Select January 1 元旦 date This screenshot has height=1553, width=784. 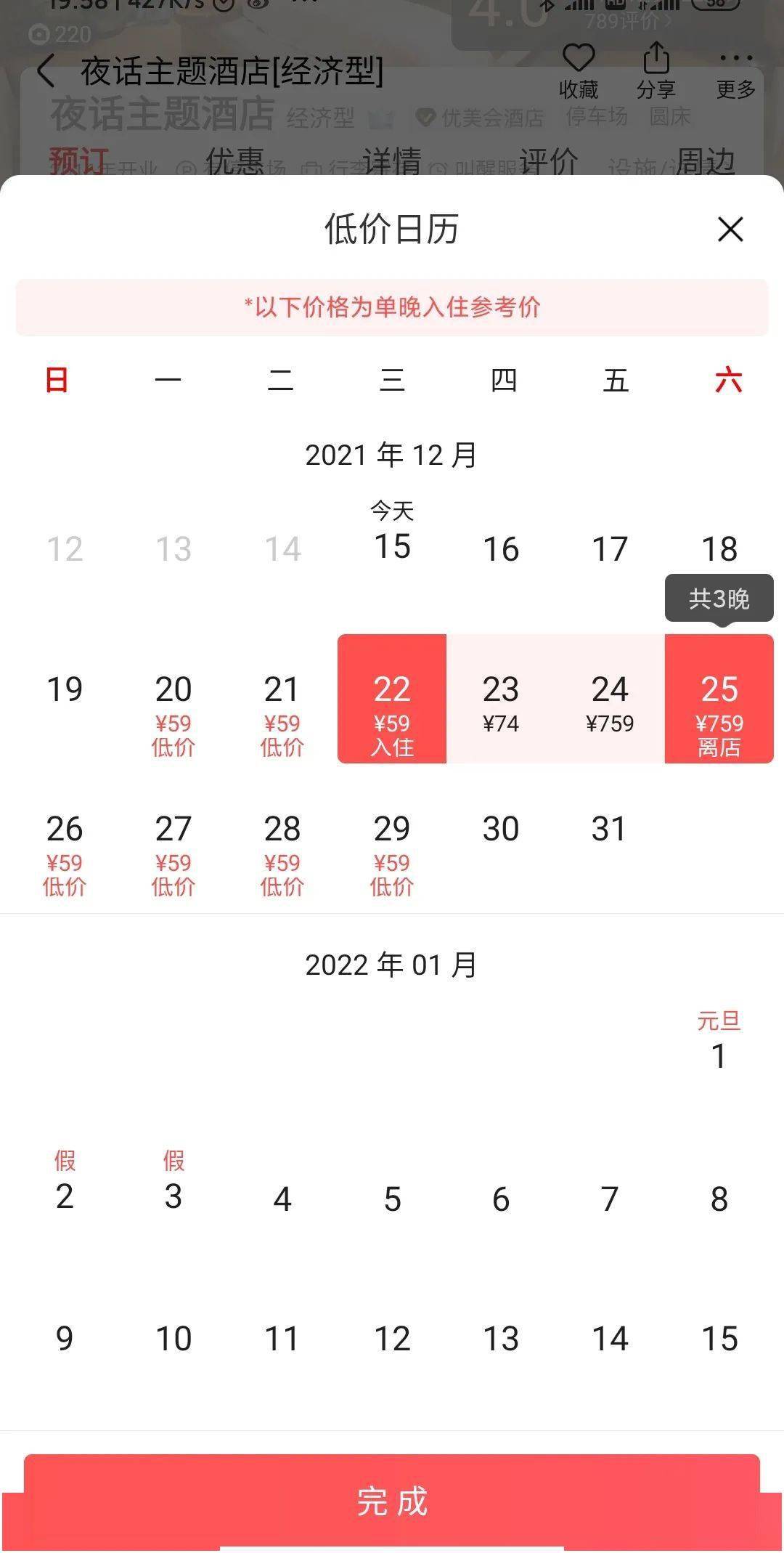[x=719, y=1046]
